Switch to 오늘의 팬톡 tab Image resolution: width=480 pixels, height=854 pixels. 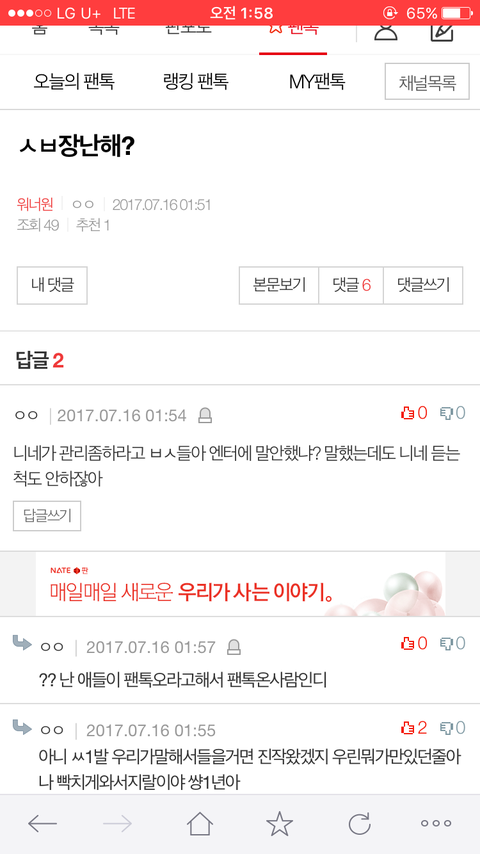click(x=74, y=82)
